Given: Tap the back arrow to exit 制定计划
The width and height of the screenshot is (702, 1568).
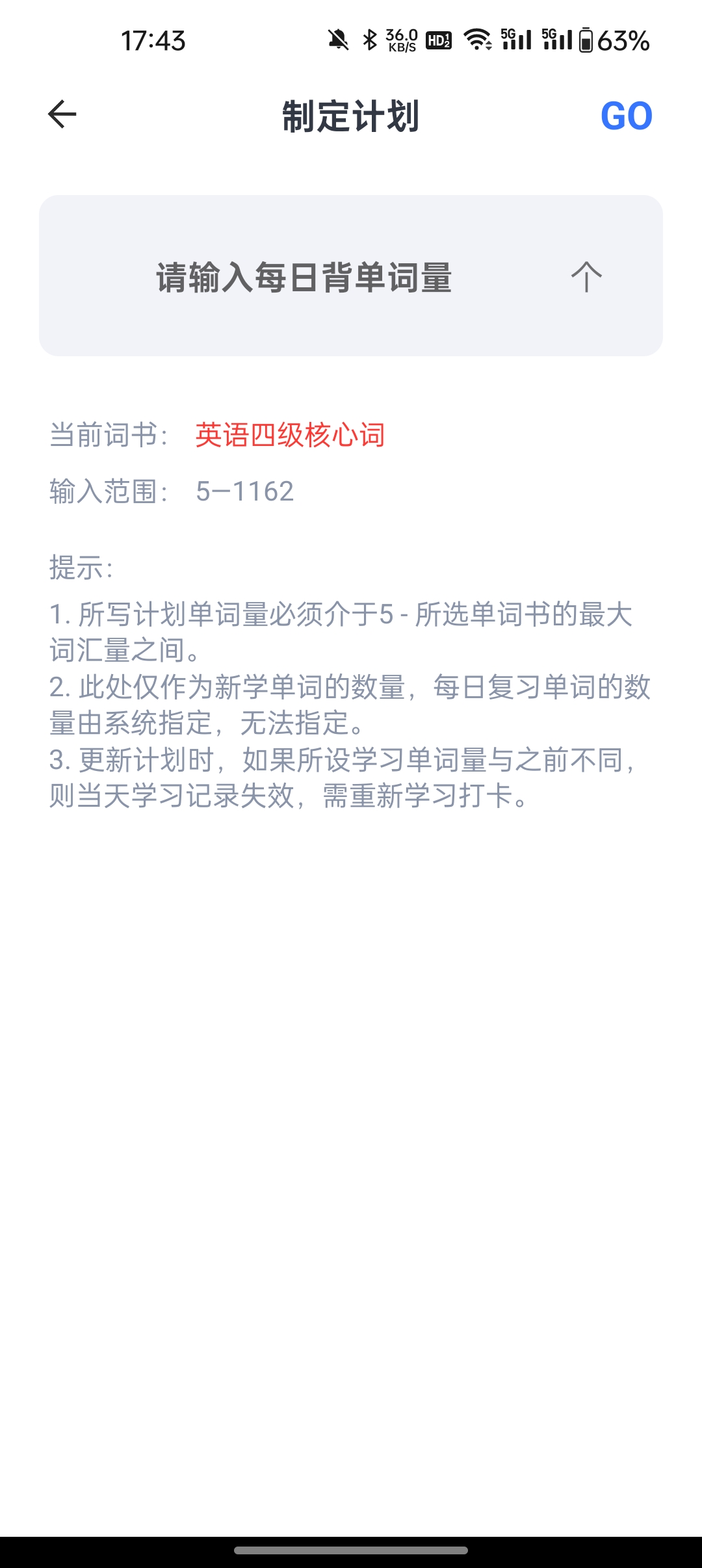Looking at the screenshot, I should pyautogui.click(x=61, y=116).
